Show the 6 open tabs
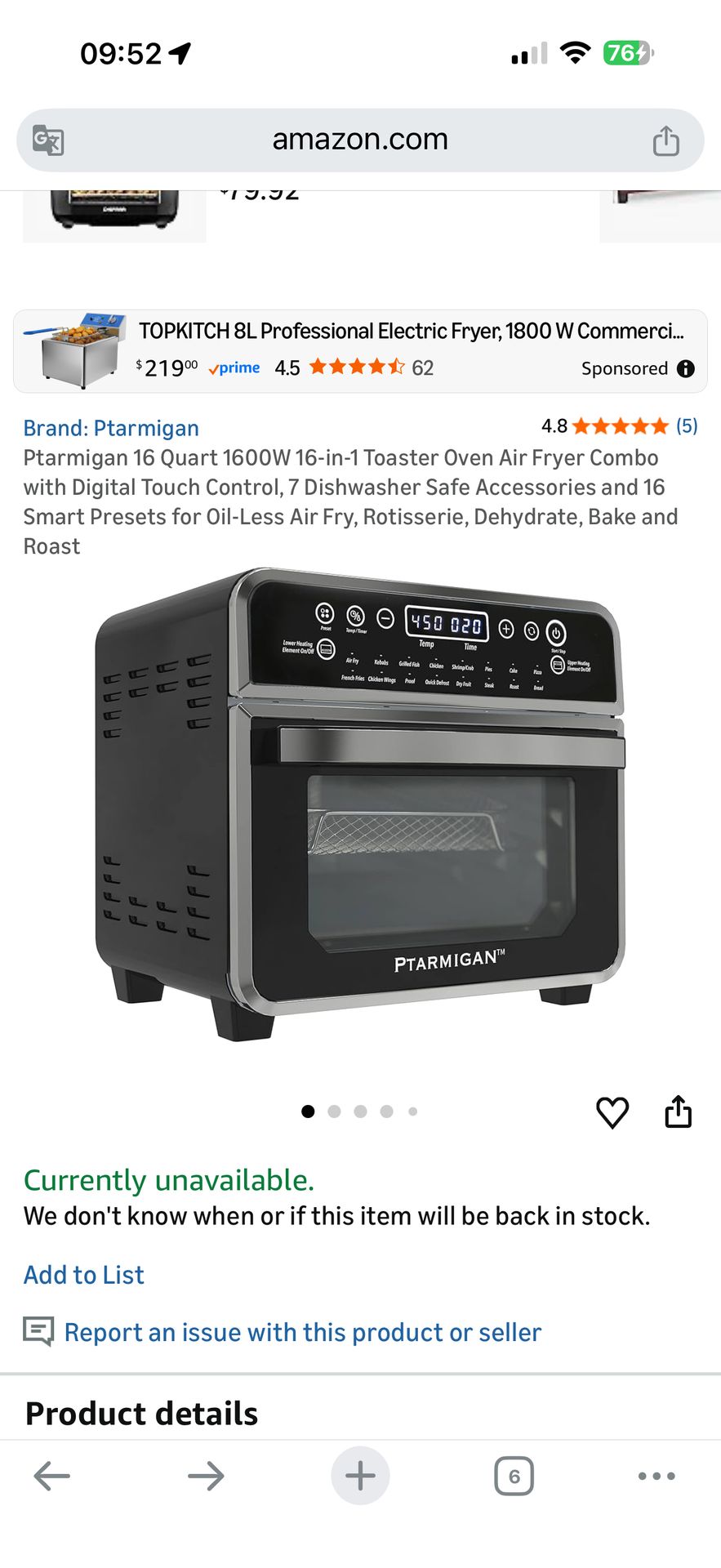 [x=514, y=1476]
